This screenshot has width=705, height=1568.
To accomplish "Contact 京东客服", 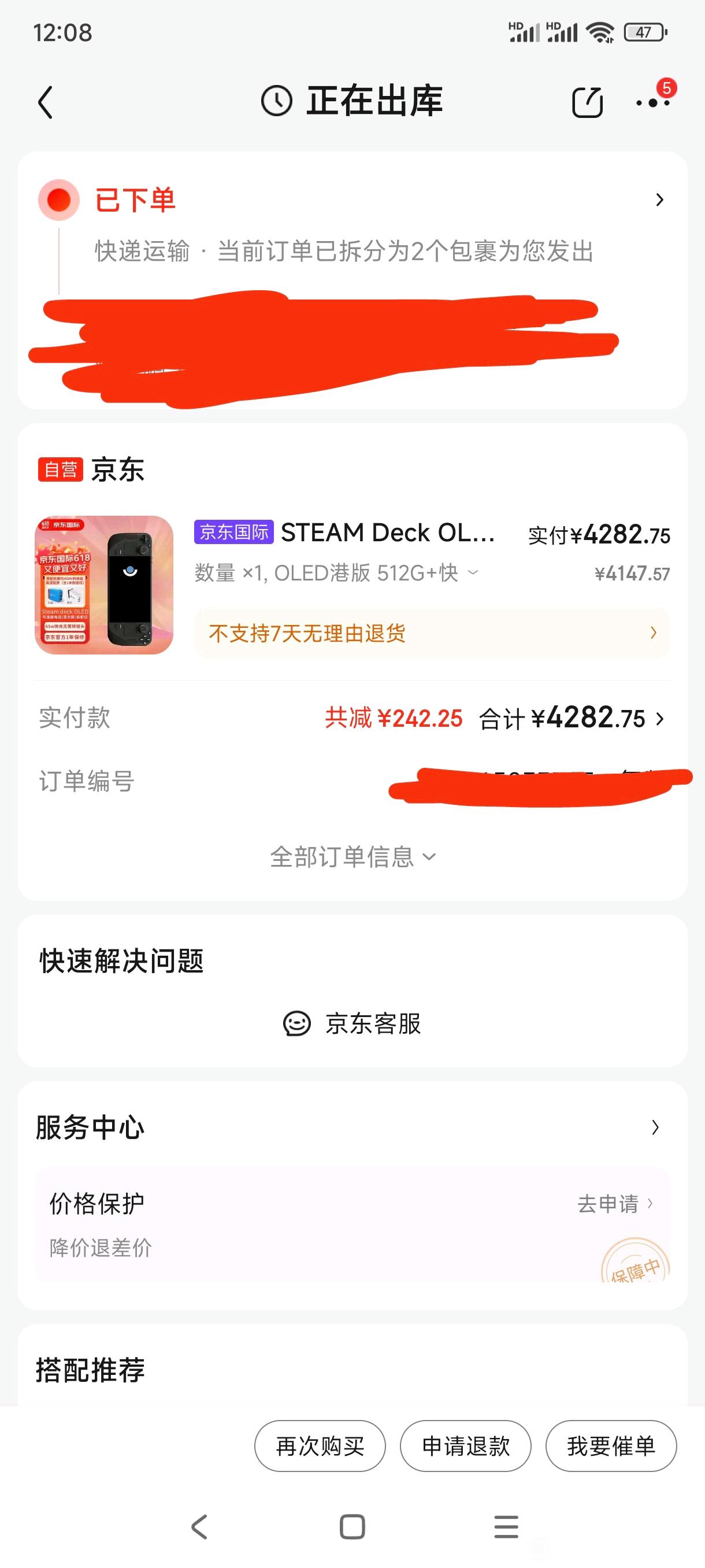I will (x=352, y=1023).
